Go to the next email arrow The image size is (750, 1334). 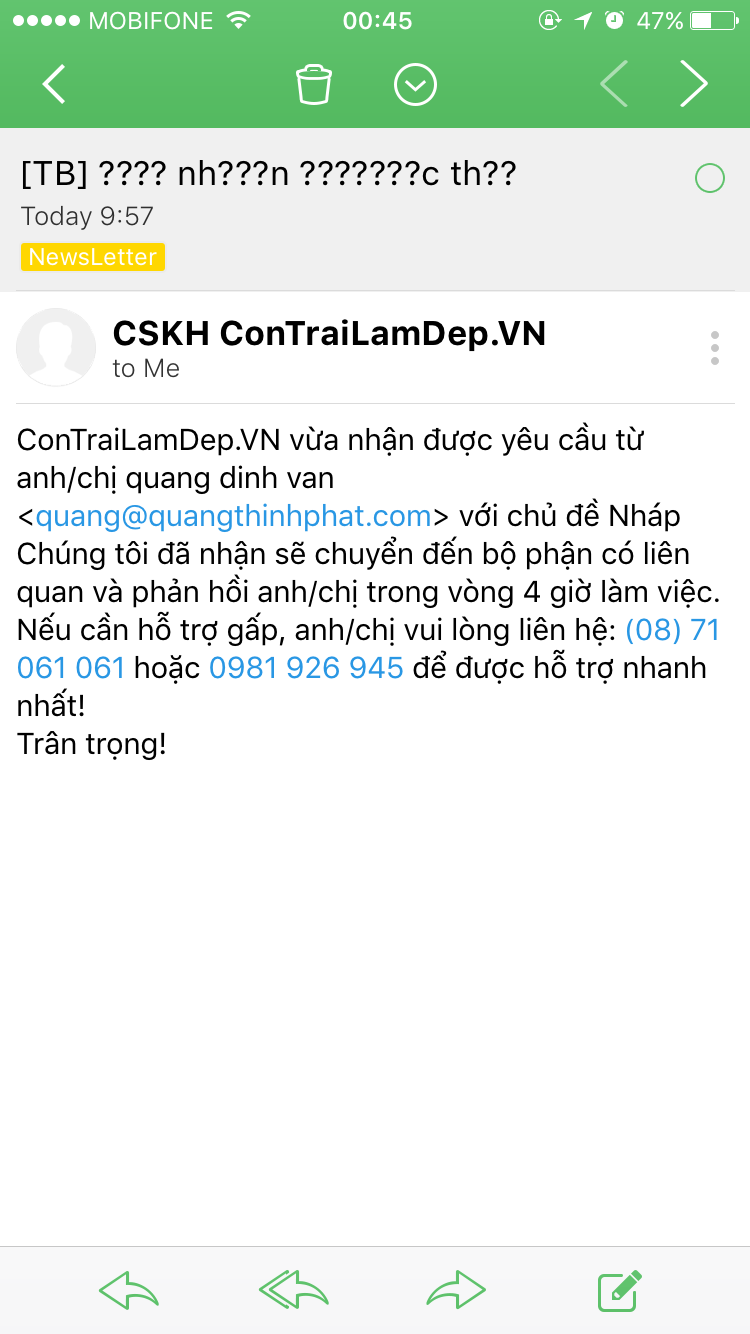click(693, 85)
